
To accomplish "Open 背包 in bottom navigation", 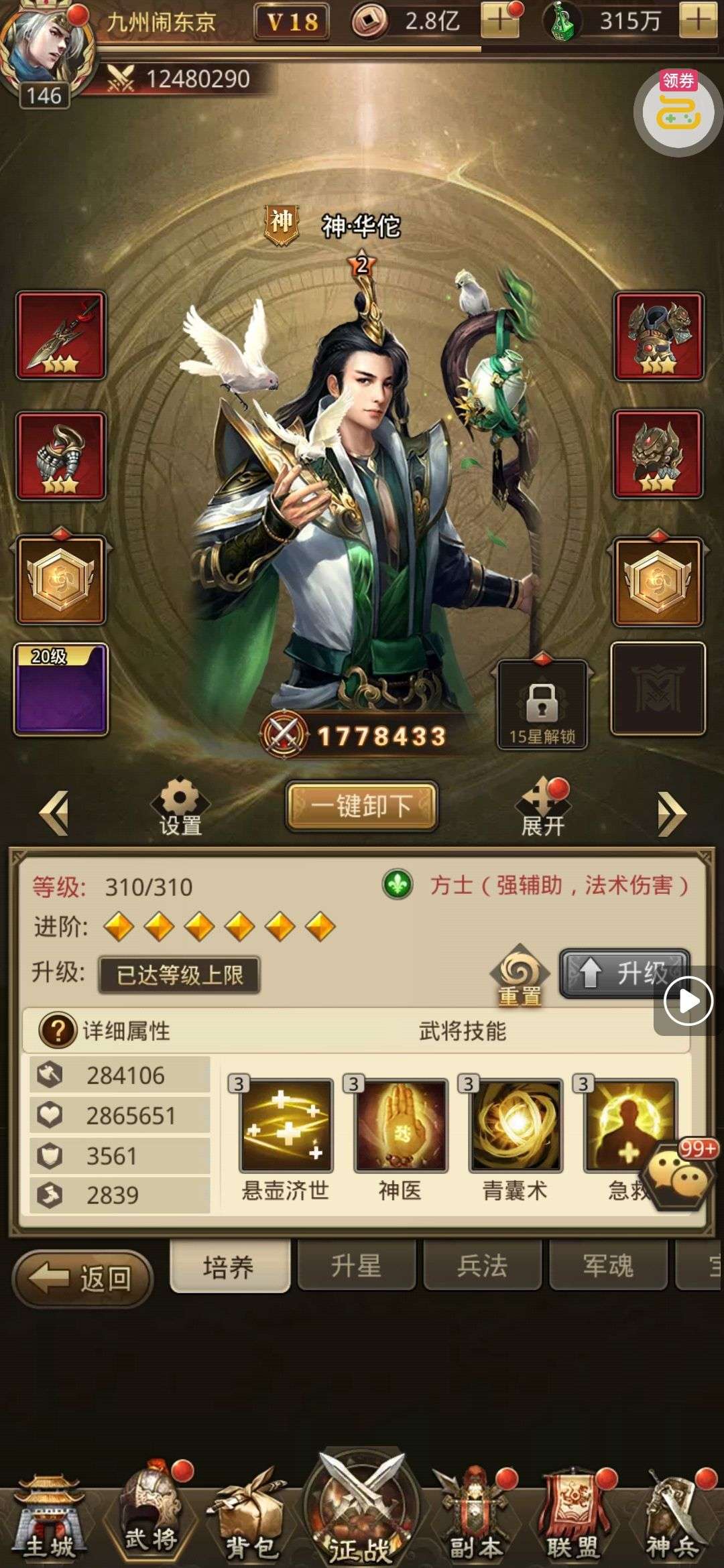I will 251,1518.
